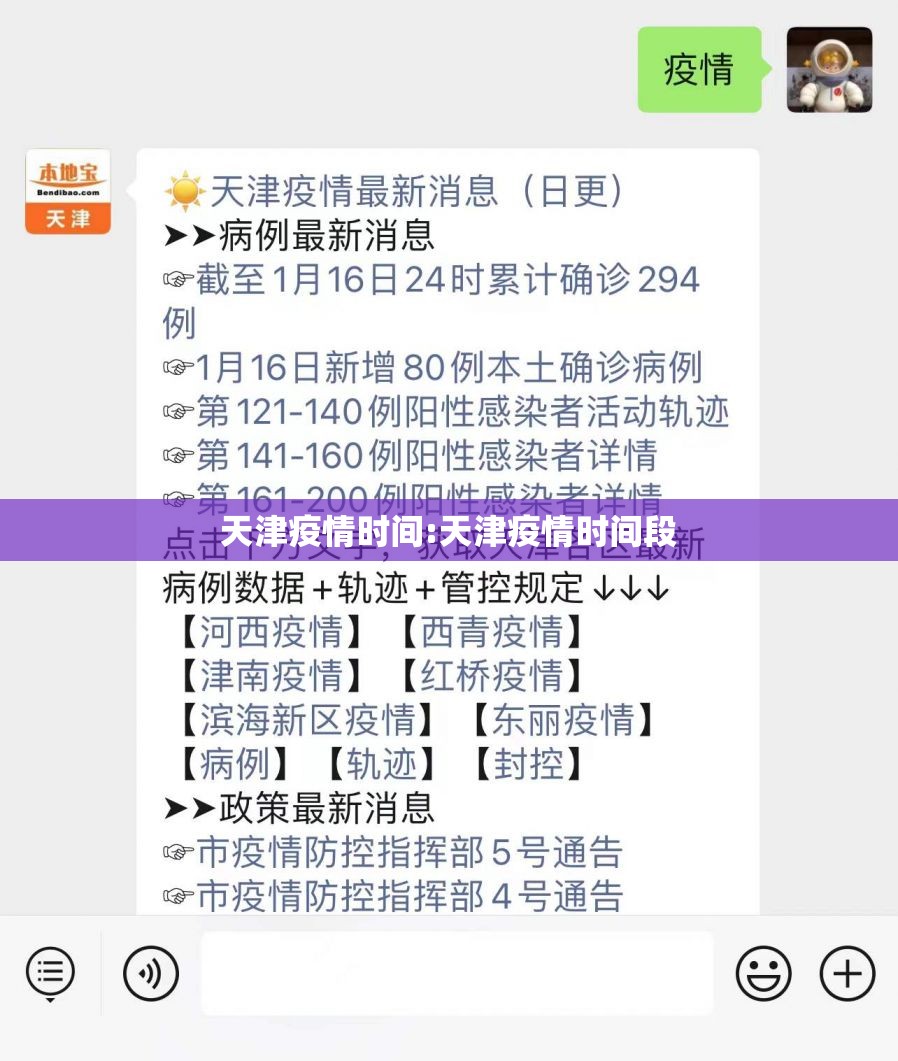
Task: Read 市疫情防控指挥部5号通告
Action: point(409,852)
